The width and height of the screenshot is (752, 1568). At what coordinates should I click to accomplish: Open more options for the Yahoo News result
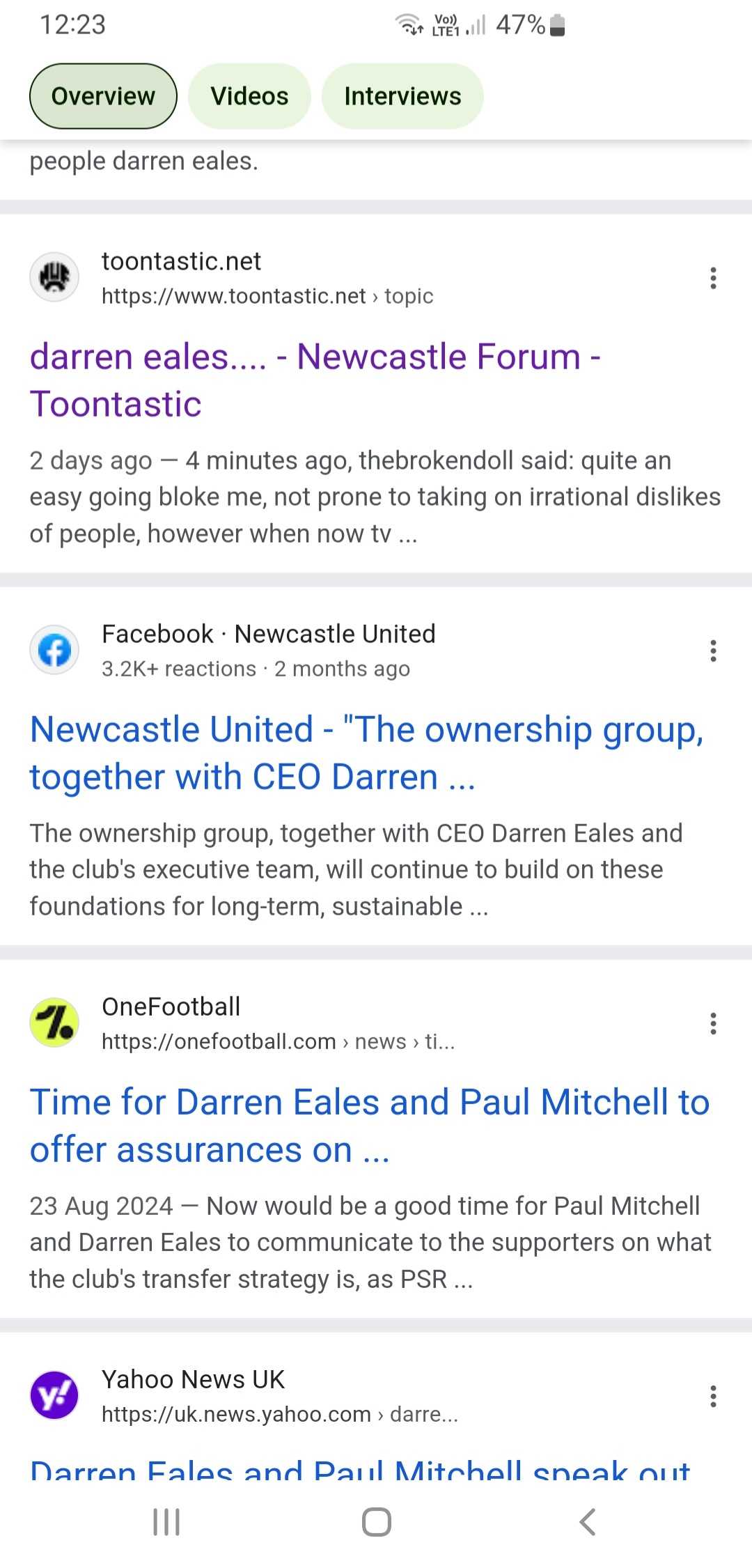click(713, 1396)
